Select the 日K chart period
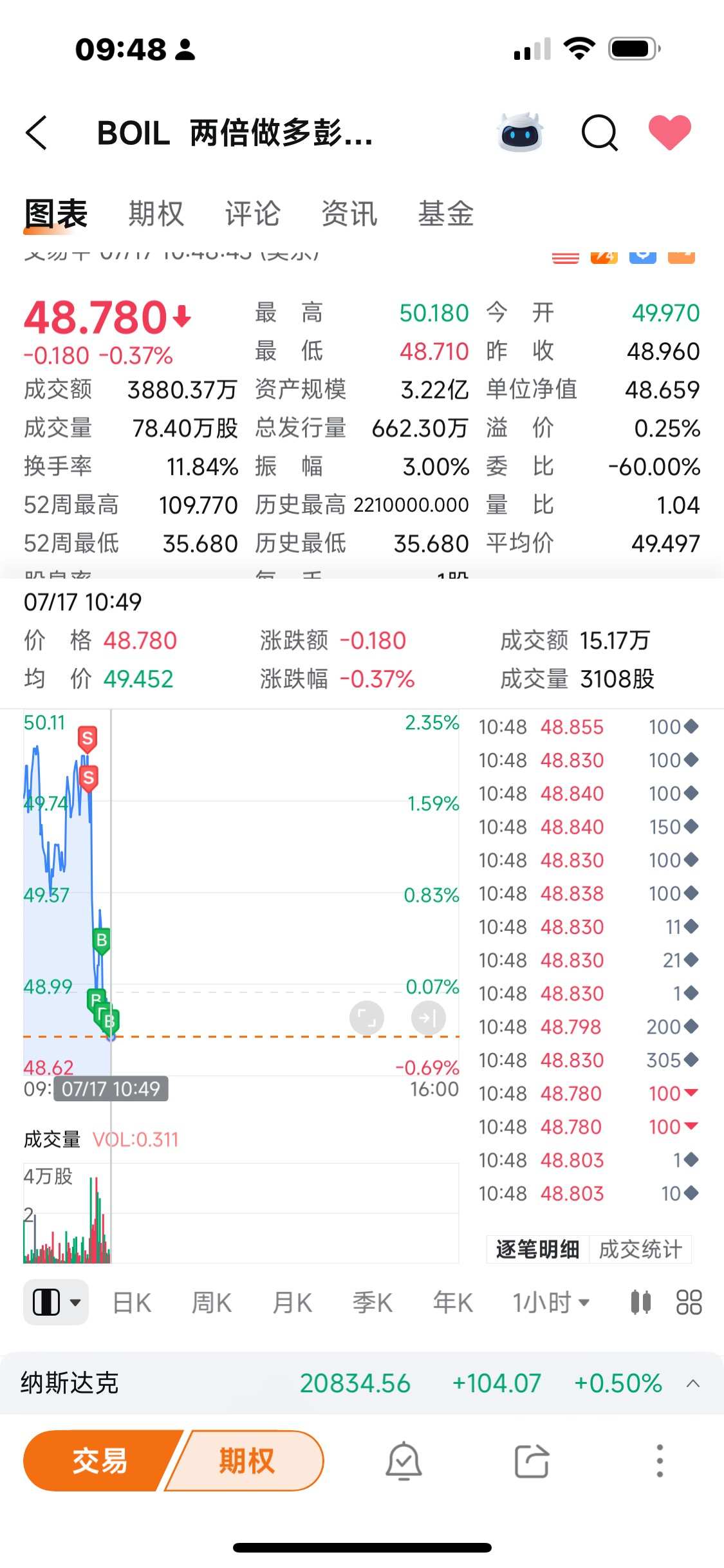 (x=132, y=1303)
